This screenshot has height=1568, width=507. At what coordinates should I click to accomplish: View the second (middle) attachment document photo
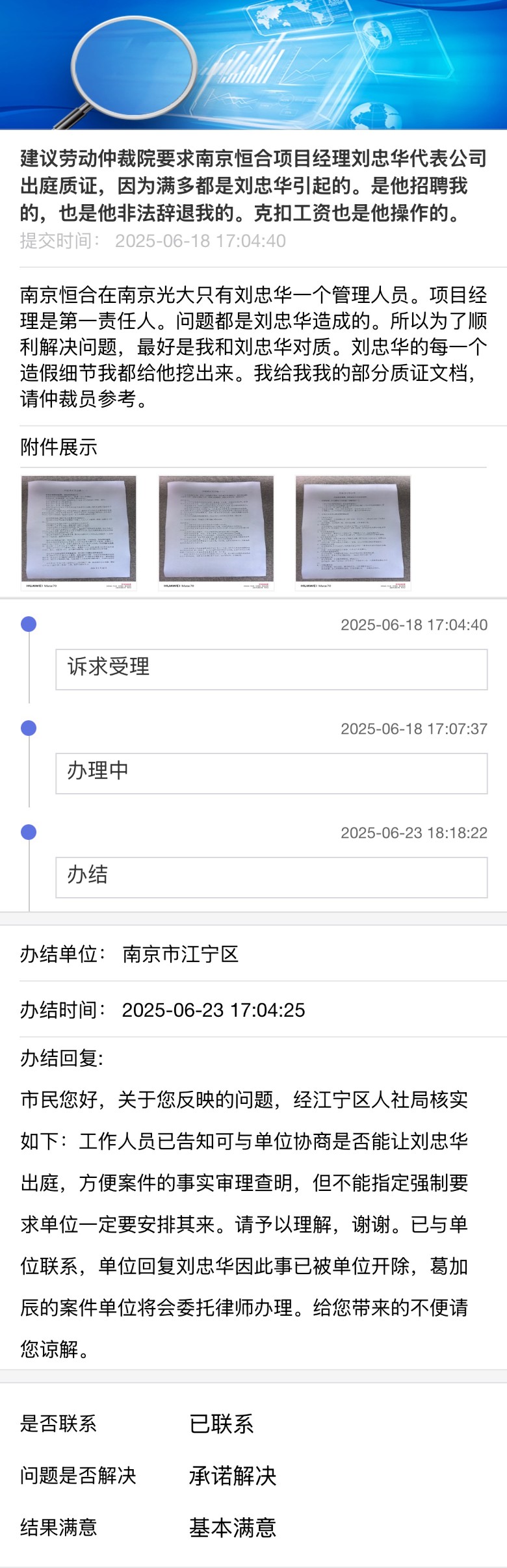[216, 532]
